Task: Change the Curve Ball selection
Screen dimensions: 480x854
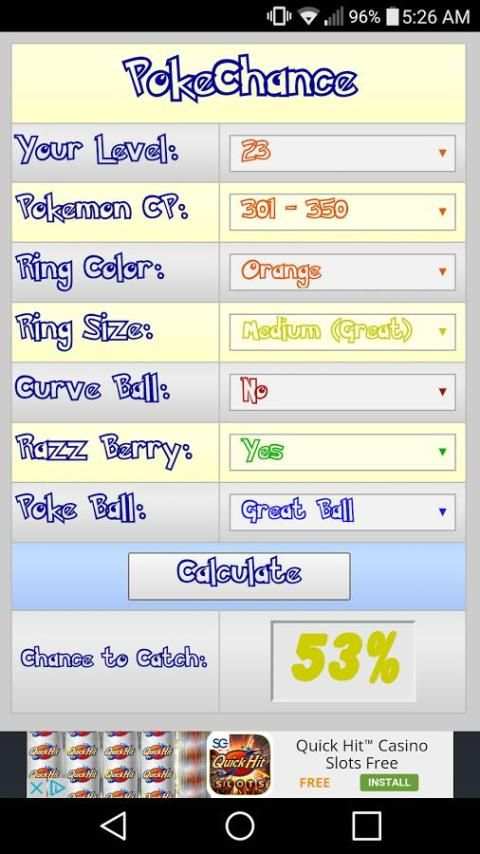Action: point(342,392)
